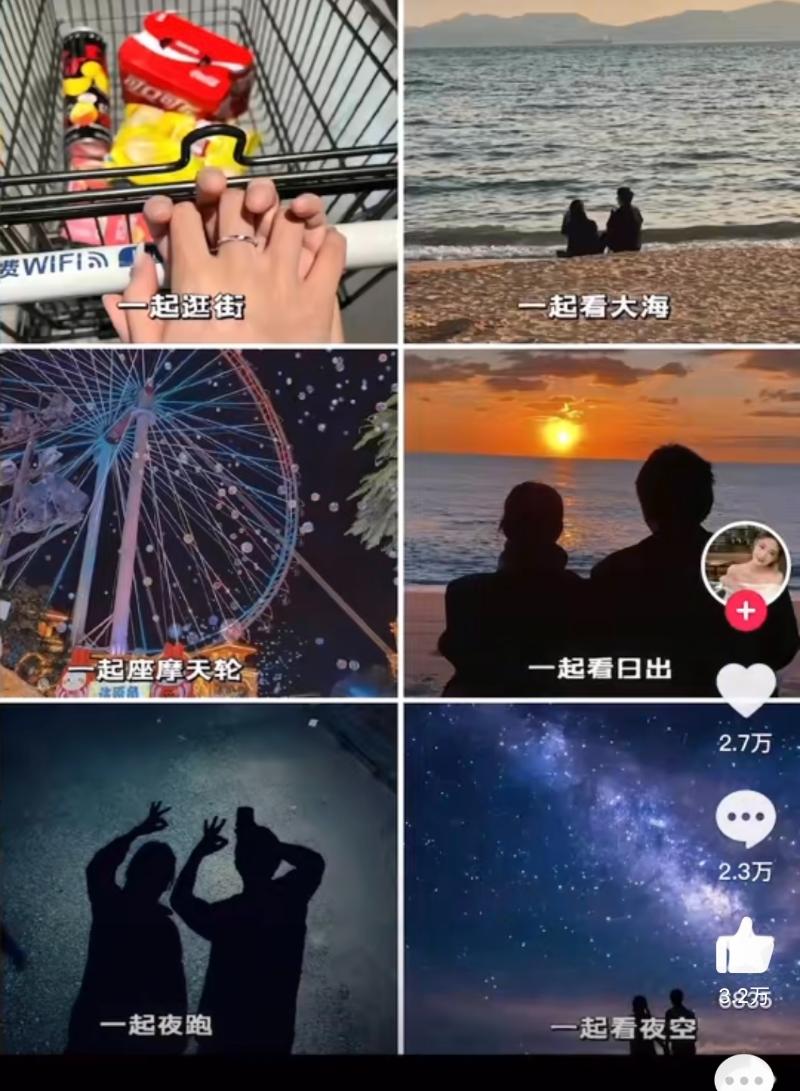Tap the thumbs-up recommend icon
This screenshot has width=800, height=1091.
click(745, 946)
